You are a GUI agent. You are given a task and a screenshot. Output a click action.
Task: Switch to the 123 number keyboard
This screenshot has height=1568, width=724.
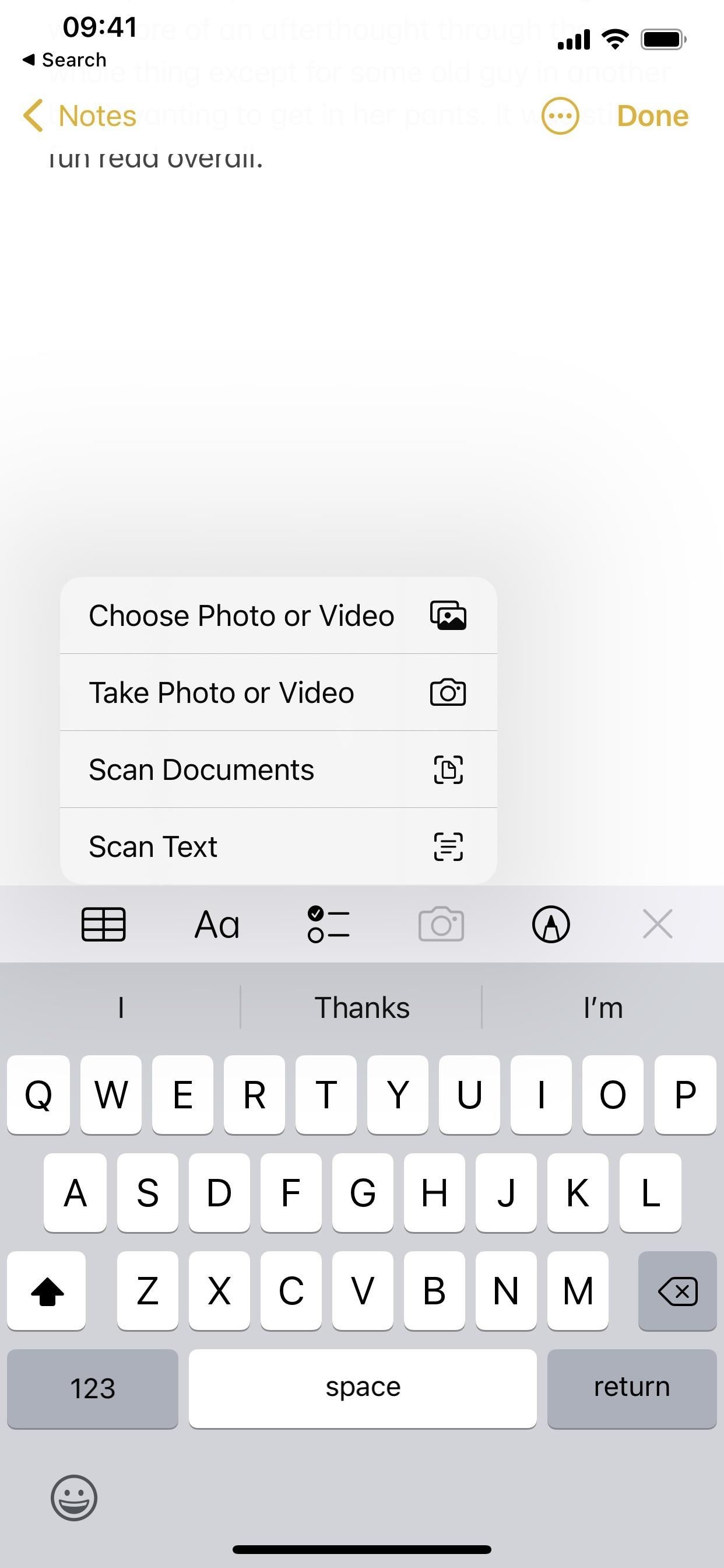pyautogui.click(x=93, y=1388)
